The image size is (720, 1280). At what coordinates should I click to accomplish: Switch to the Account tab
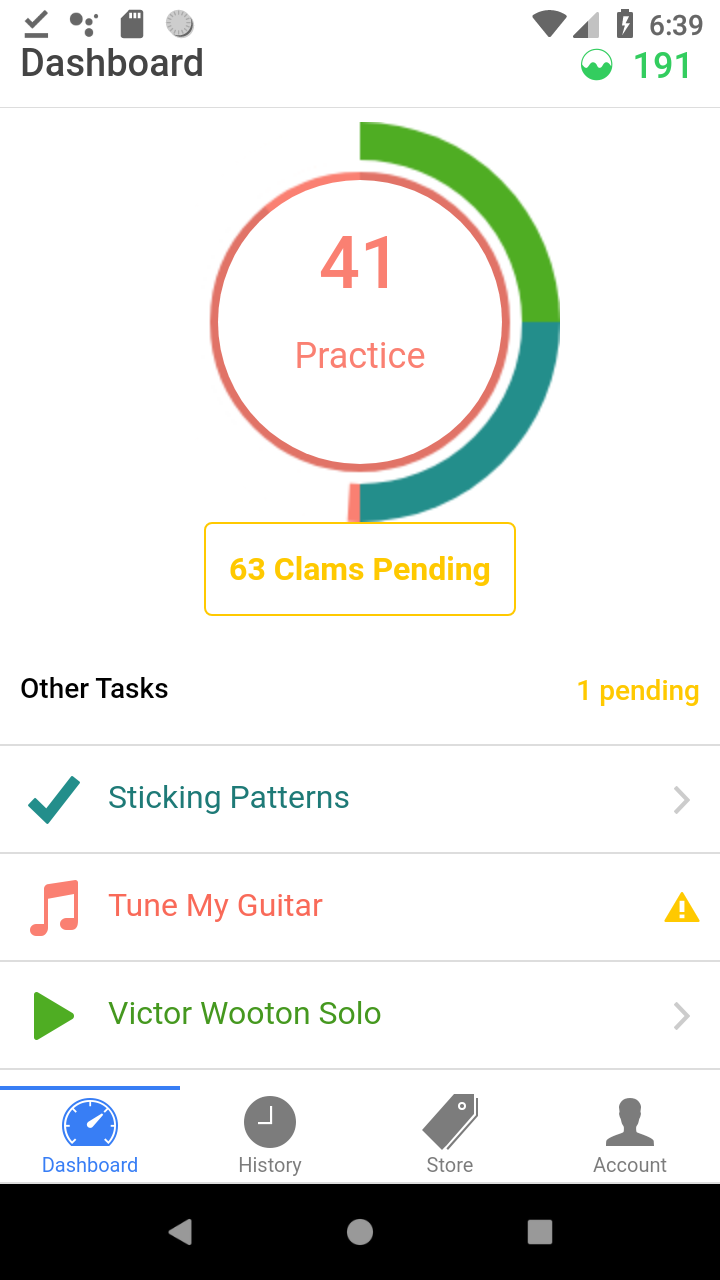pos(630,1135)
